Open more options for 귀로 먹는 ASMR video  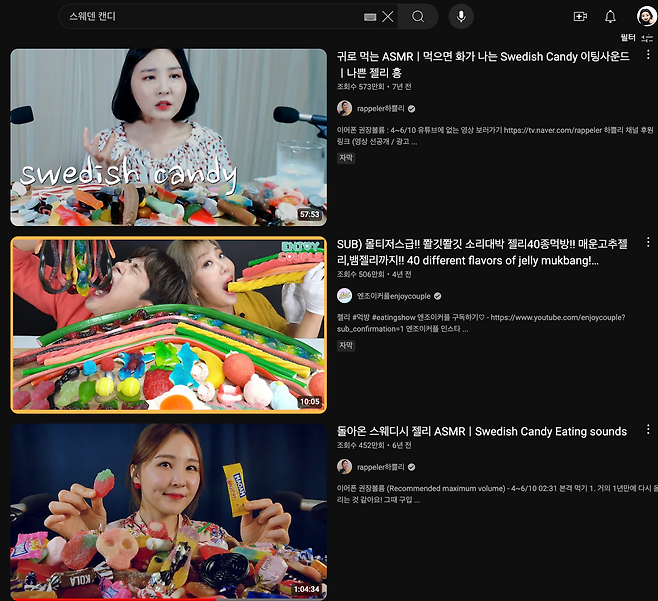[648, 54]
